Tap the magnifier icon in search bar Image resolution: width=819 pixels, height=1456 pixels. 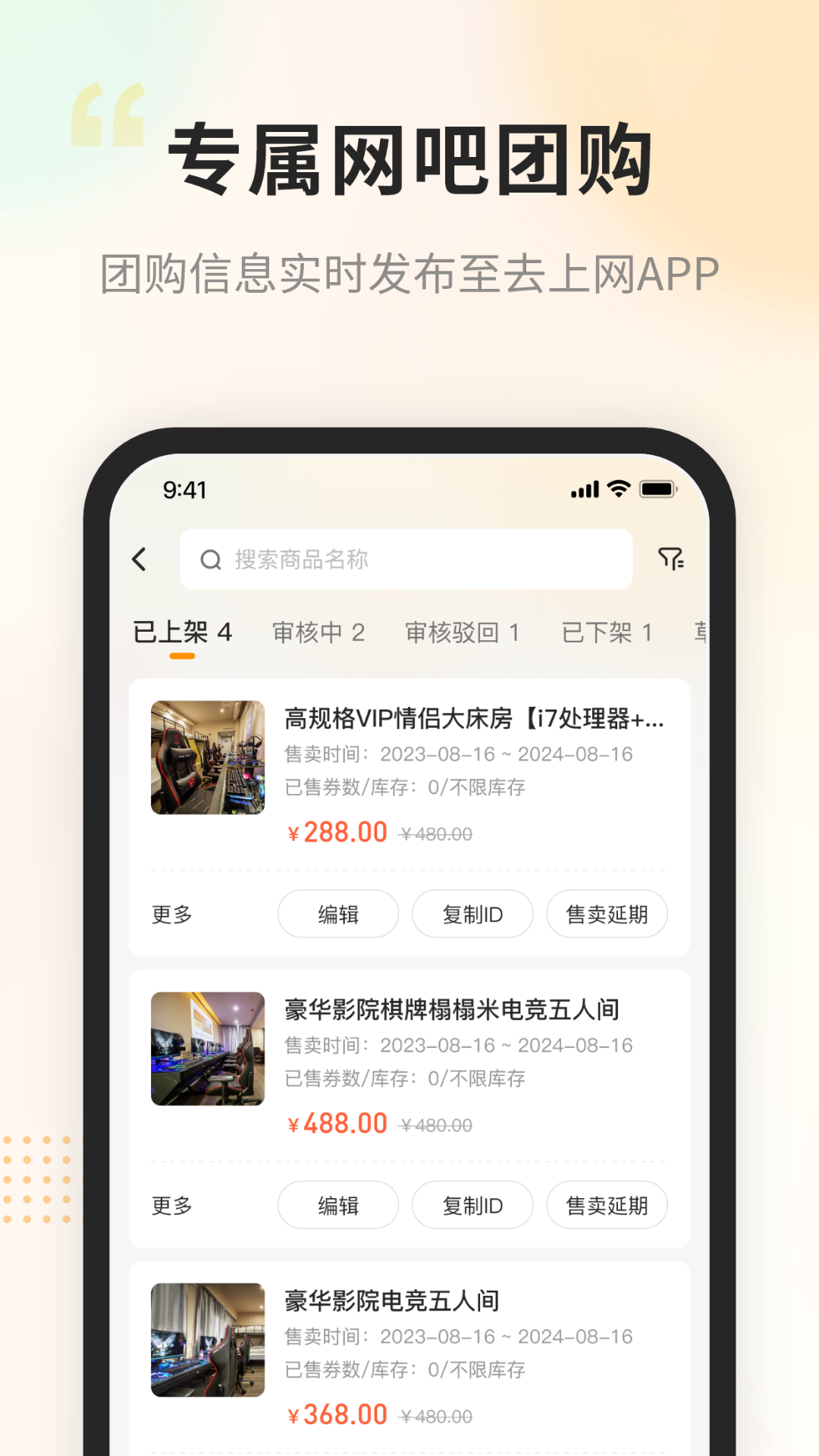coord(210,560)
